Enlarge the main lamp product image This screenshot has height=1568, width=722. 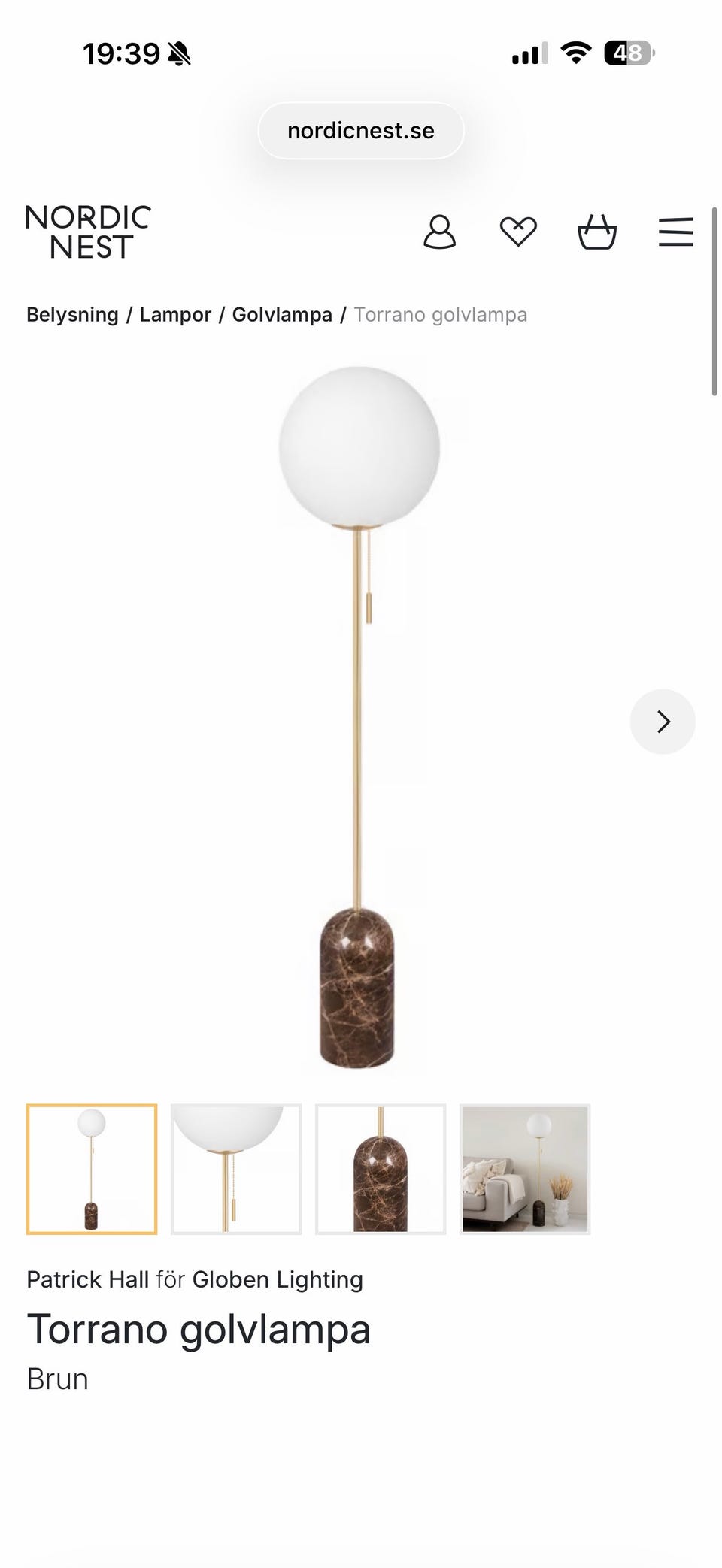[359, 714]
